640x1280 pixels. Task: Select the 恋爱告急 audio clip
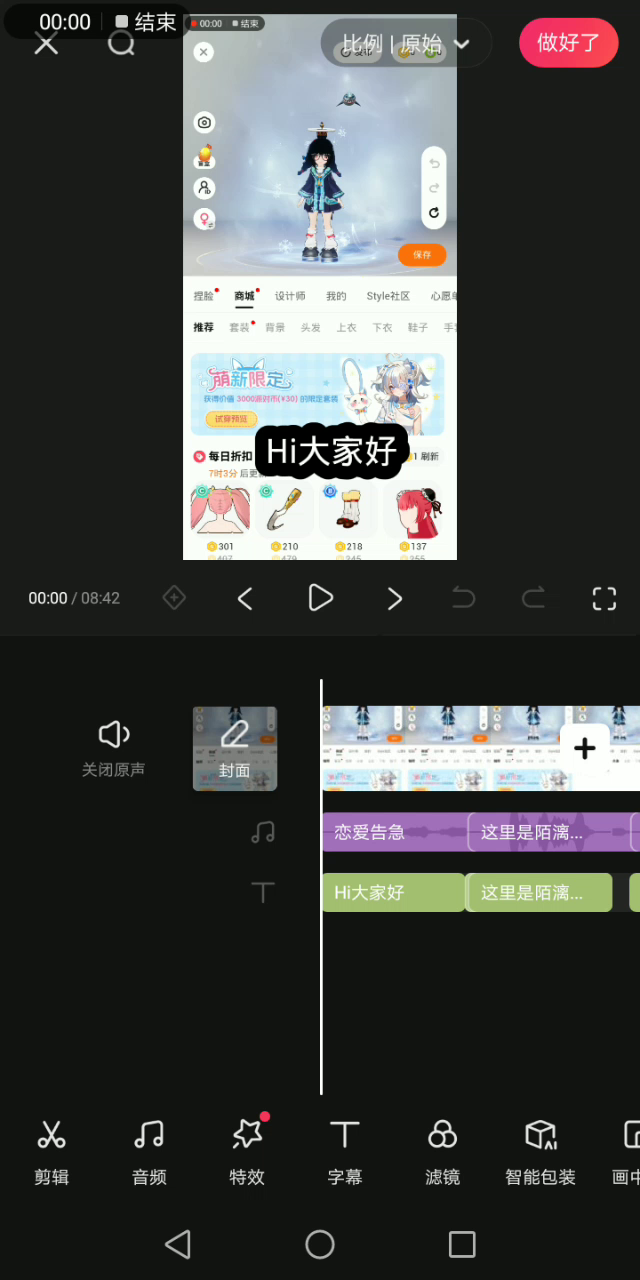pos(394,832)
